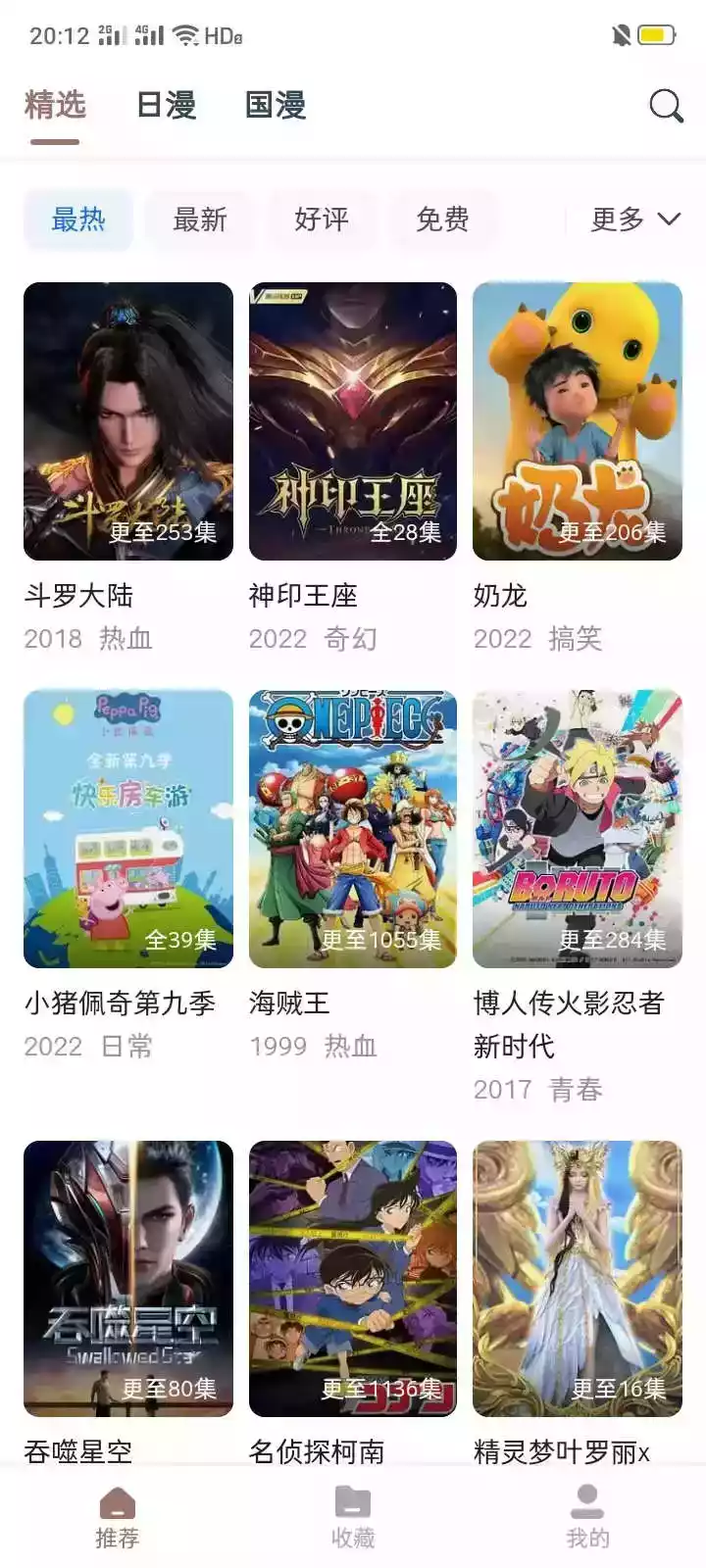Image resolution: width=706 pixels, height=1568 pixels.
Task: Switch filter to 最新
Action: pos(201,220)
